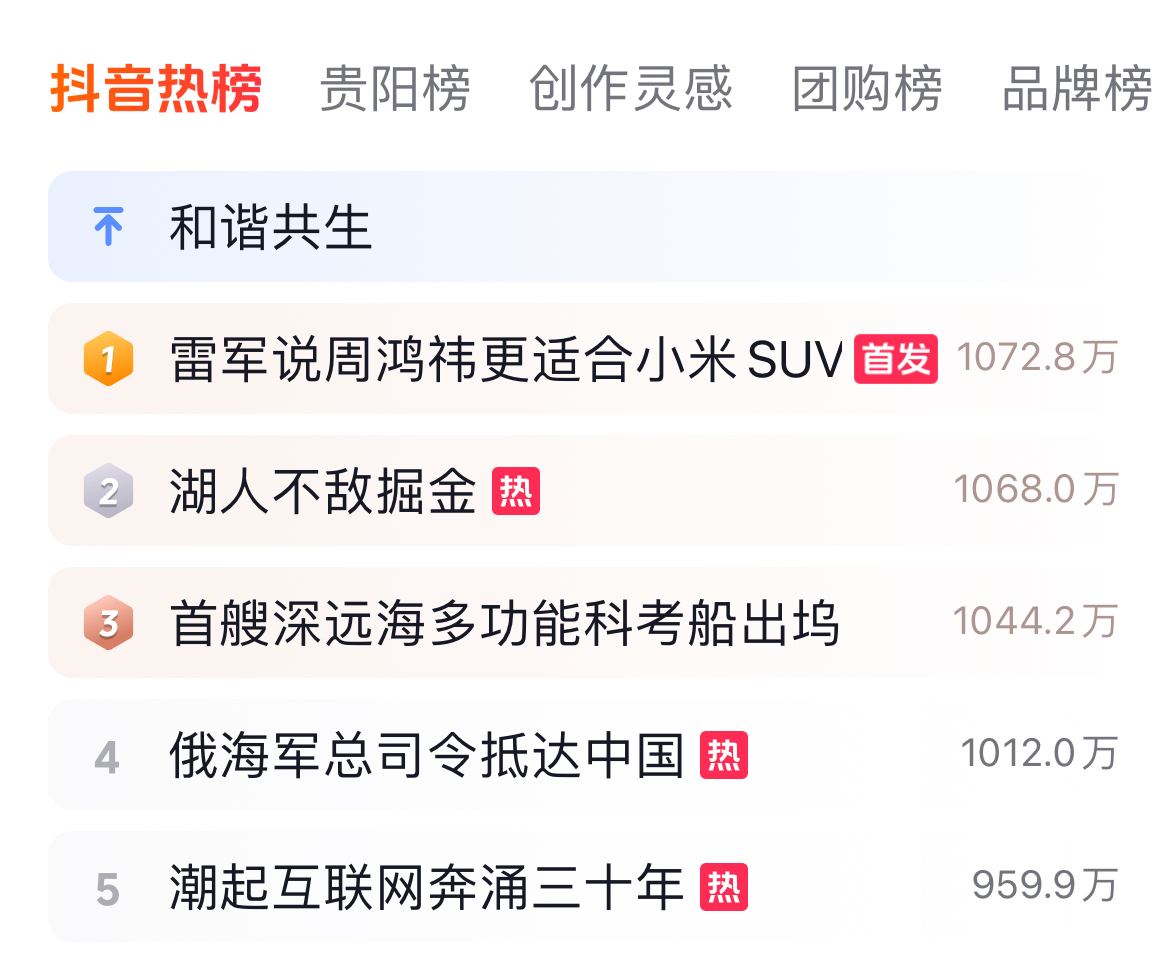Select the 抖音热榜 tab
1170x955 pixels.
[x=156, y=90]
